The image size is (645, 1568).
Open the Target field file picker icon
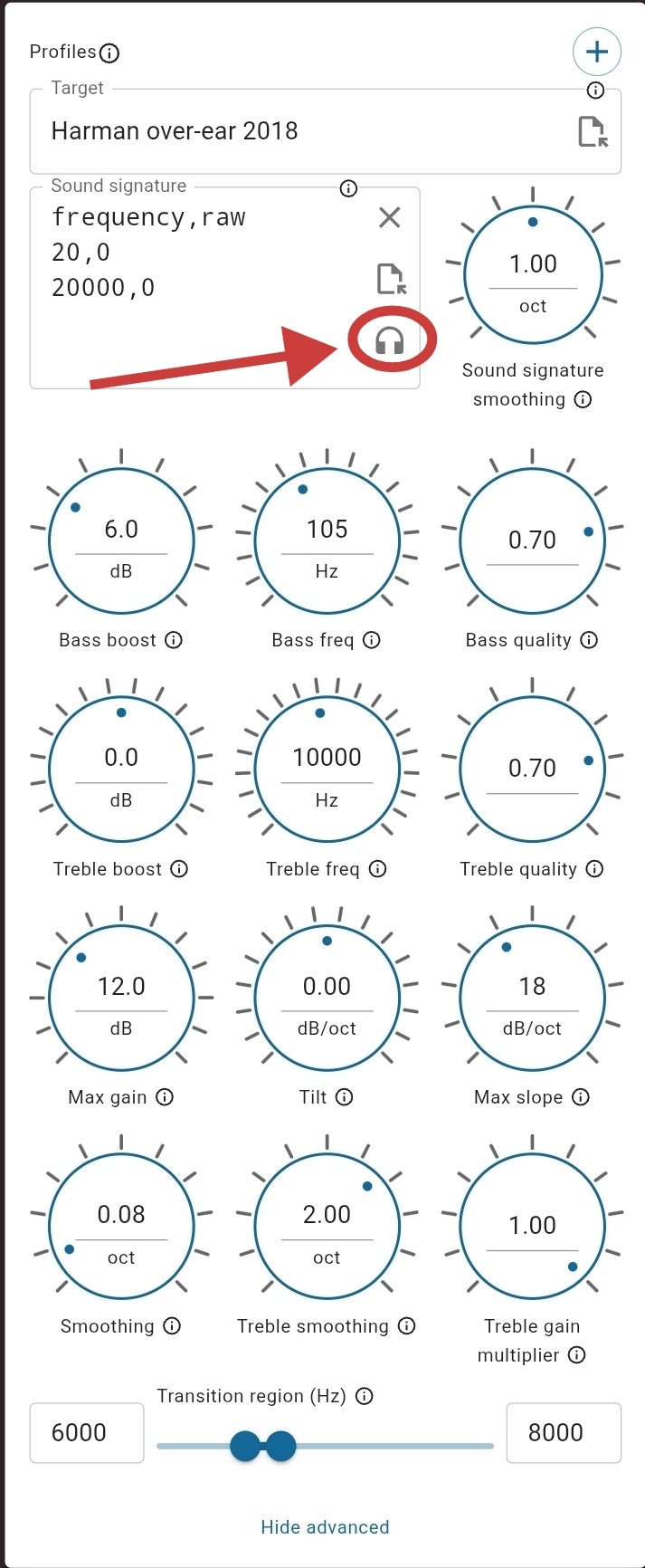coord(593,132)
